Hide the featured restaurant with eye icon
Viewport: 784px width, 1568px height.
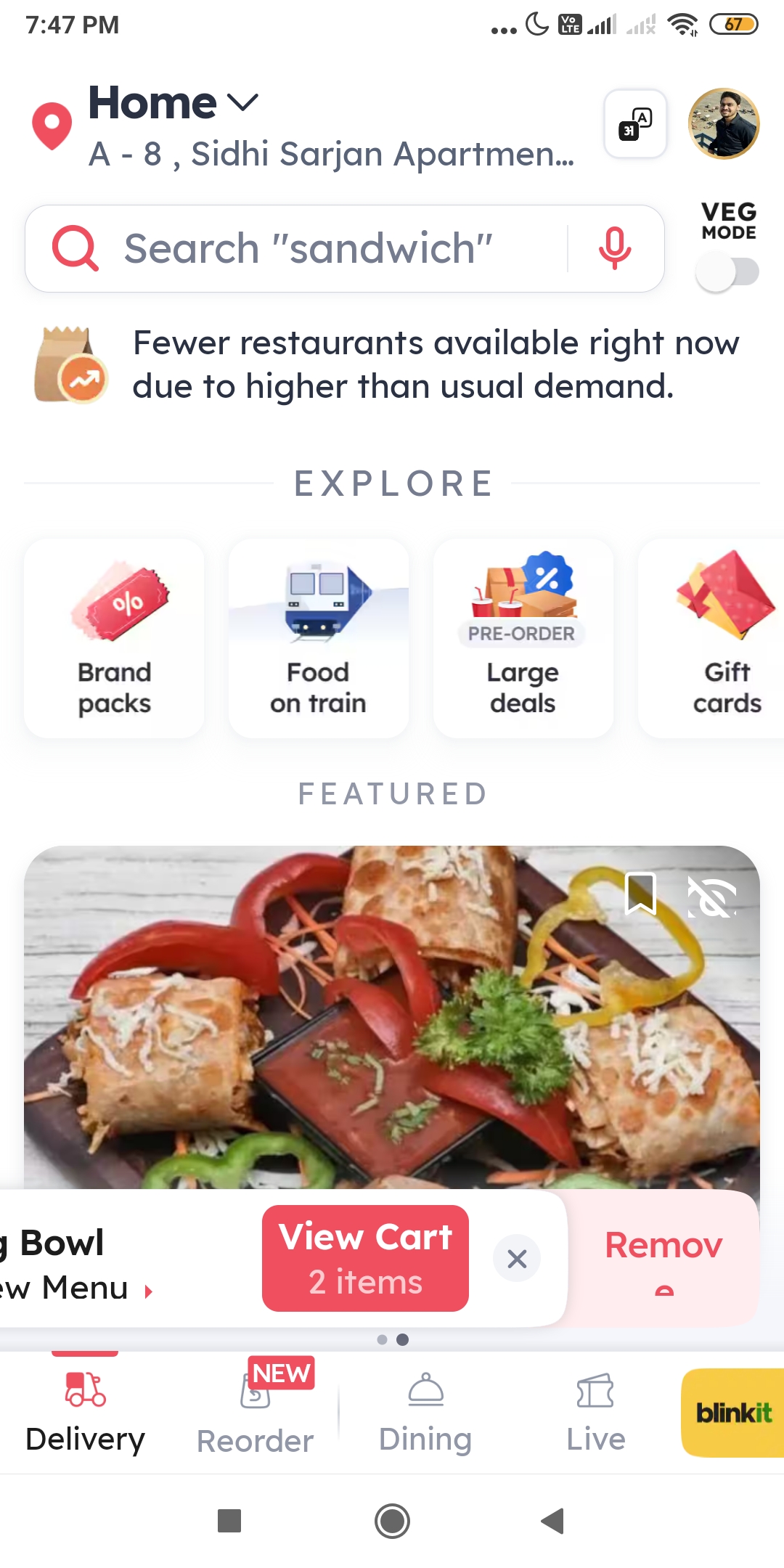(x=712, y=896)
